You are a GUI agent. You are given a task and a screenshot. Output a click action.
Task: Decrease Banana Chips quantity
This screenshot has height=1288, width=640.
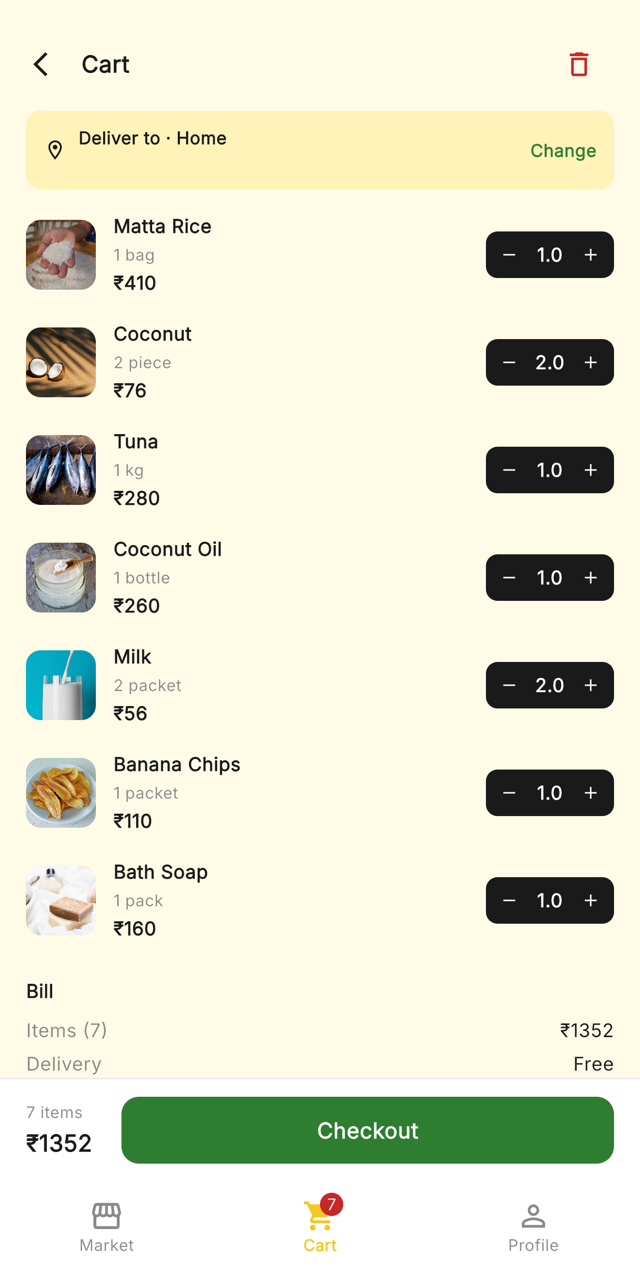(x=509, y=793)
